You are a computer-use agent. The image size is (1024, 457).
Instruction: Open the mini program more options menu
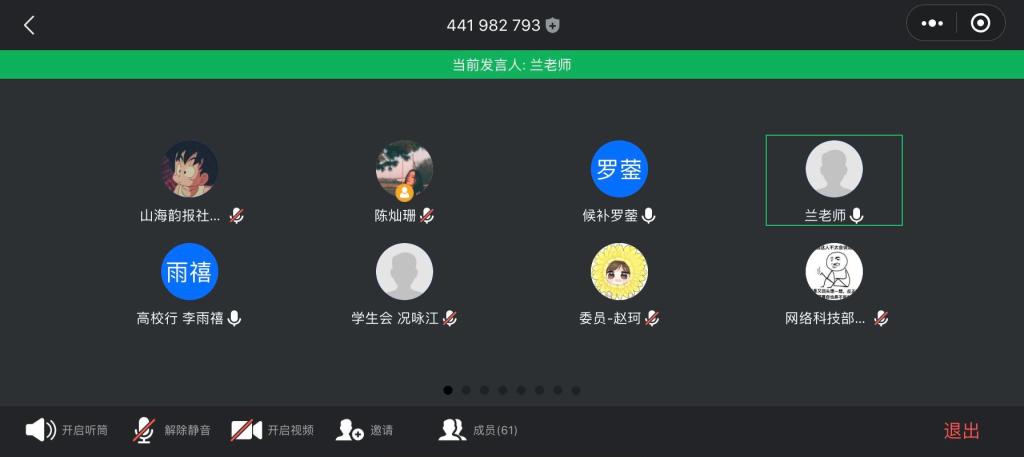pyautogui.click(x=932, y=24)
